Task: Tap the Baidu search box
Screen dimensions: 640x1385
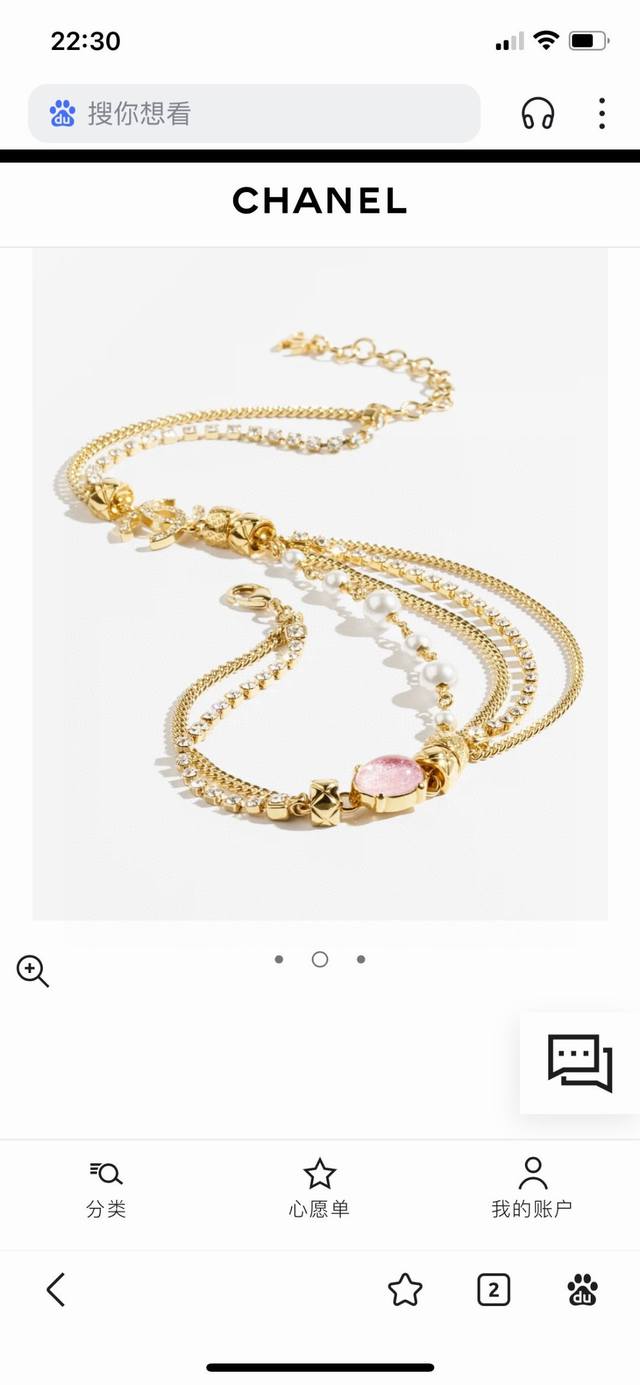Action: point(254,113)
